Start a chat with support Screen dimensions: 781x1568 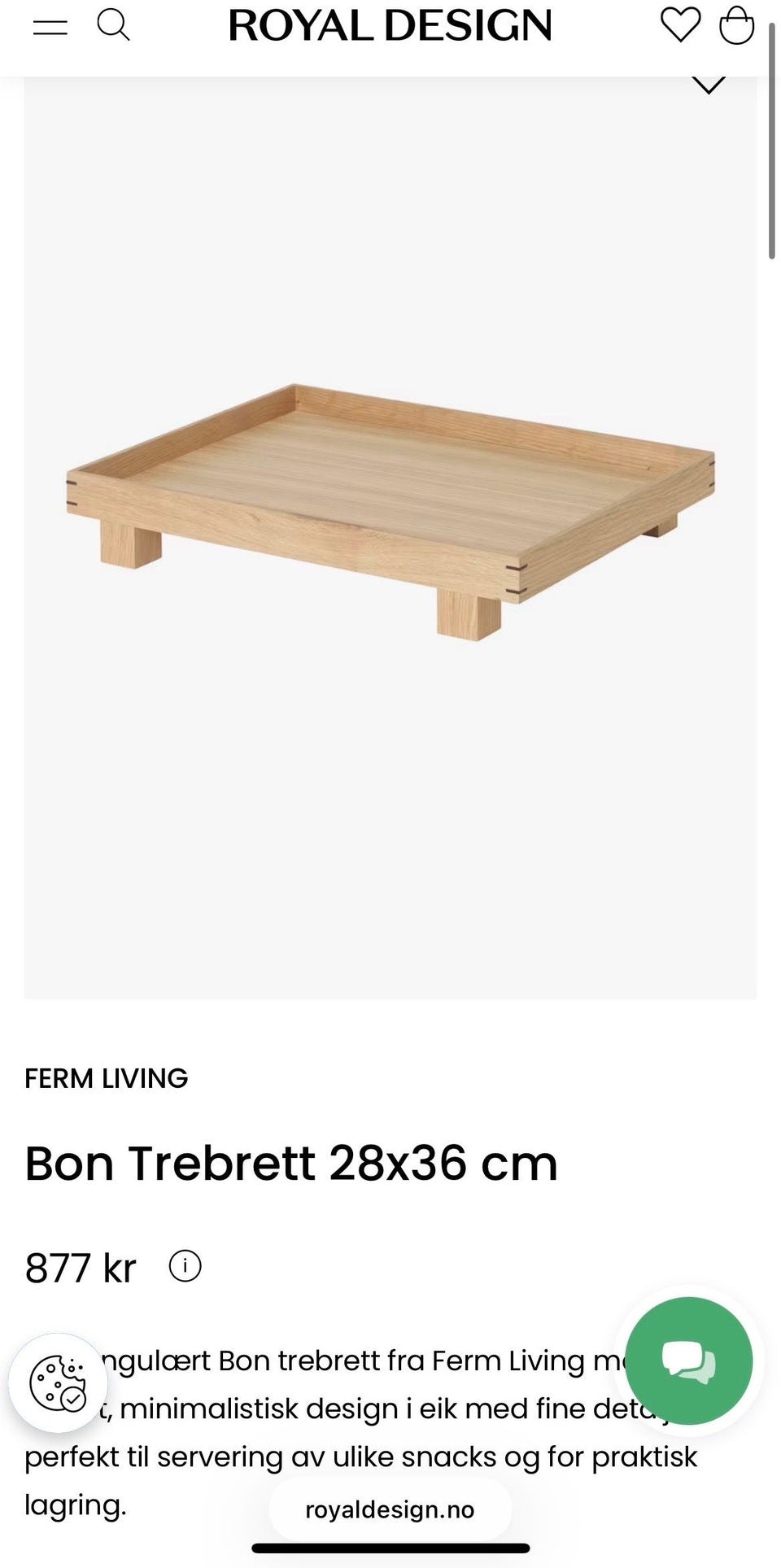tap(689, 1361)
